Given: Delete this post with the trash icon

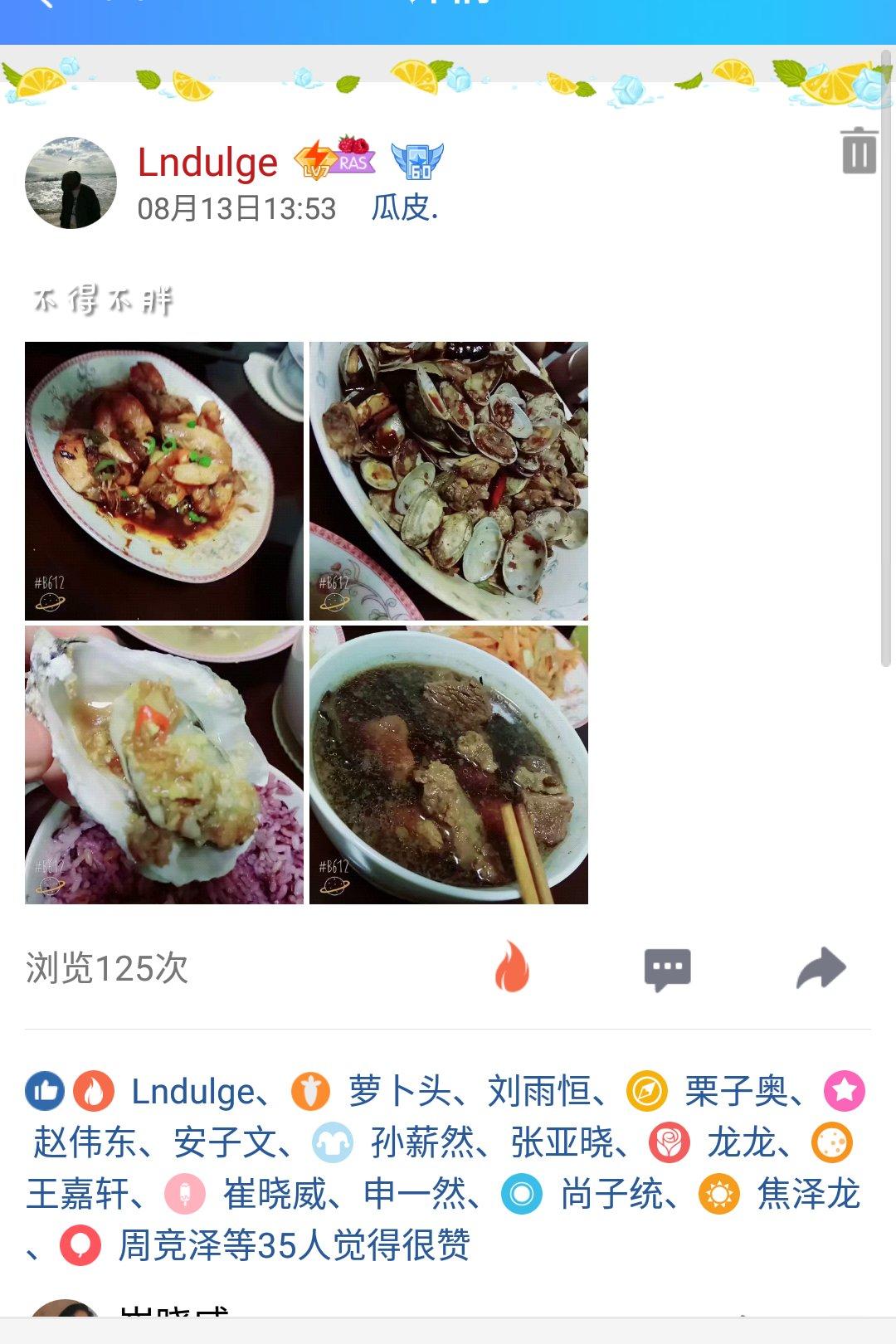Looking at the screenshot, I should tap(859, 151).
